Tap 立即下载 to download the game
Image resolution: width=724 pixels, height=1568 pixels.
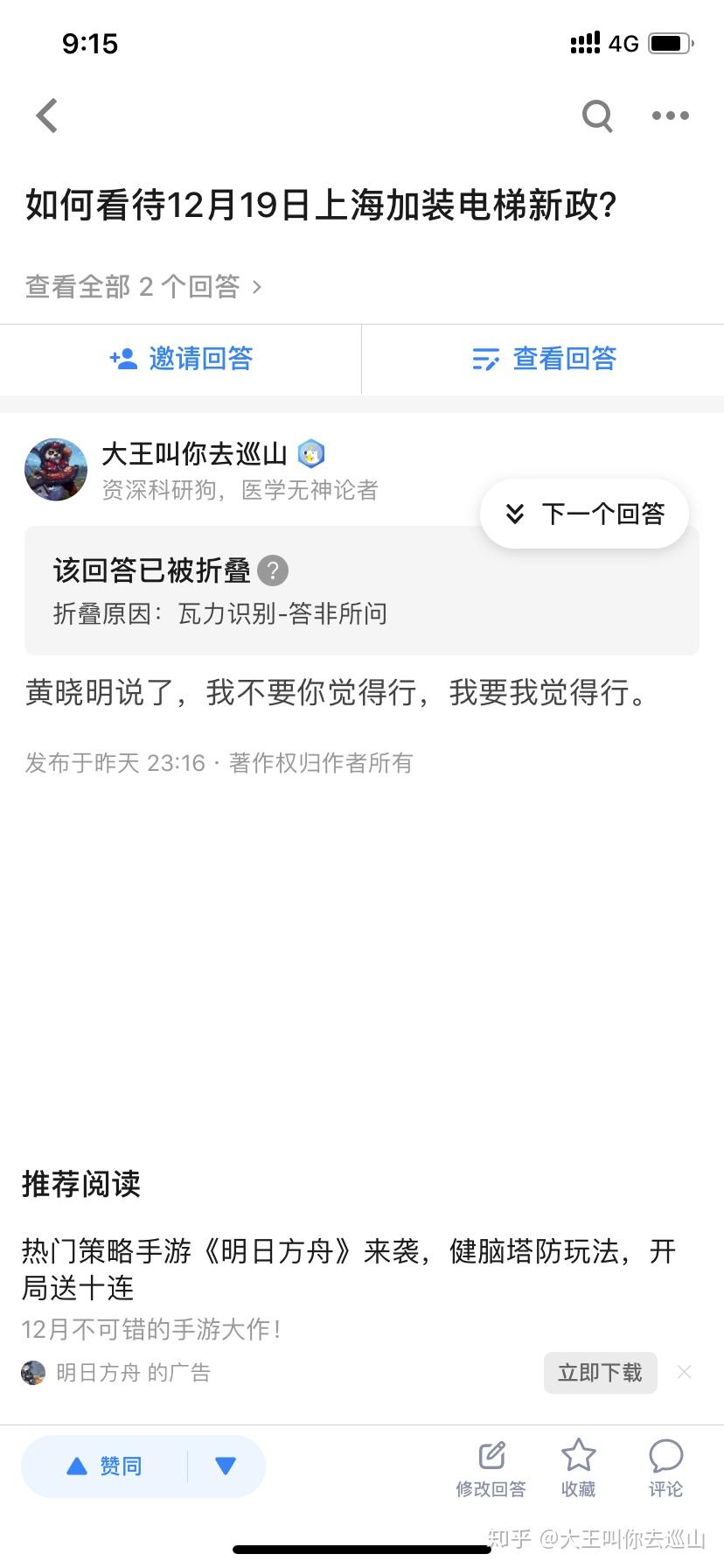coord(600,1372)
